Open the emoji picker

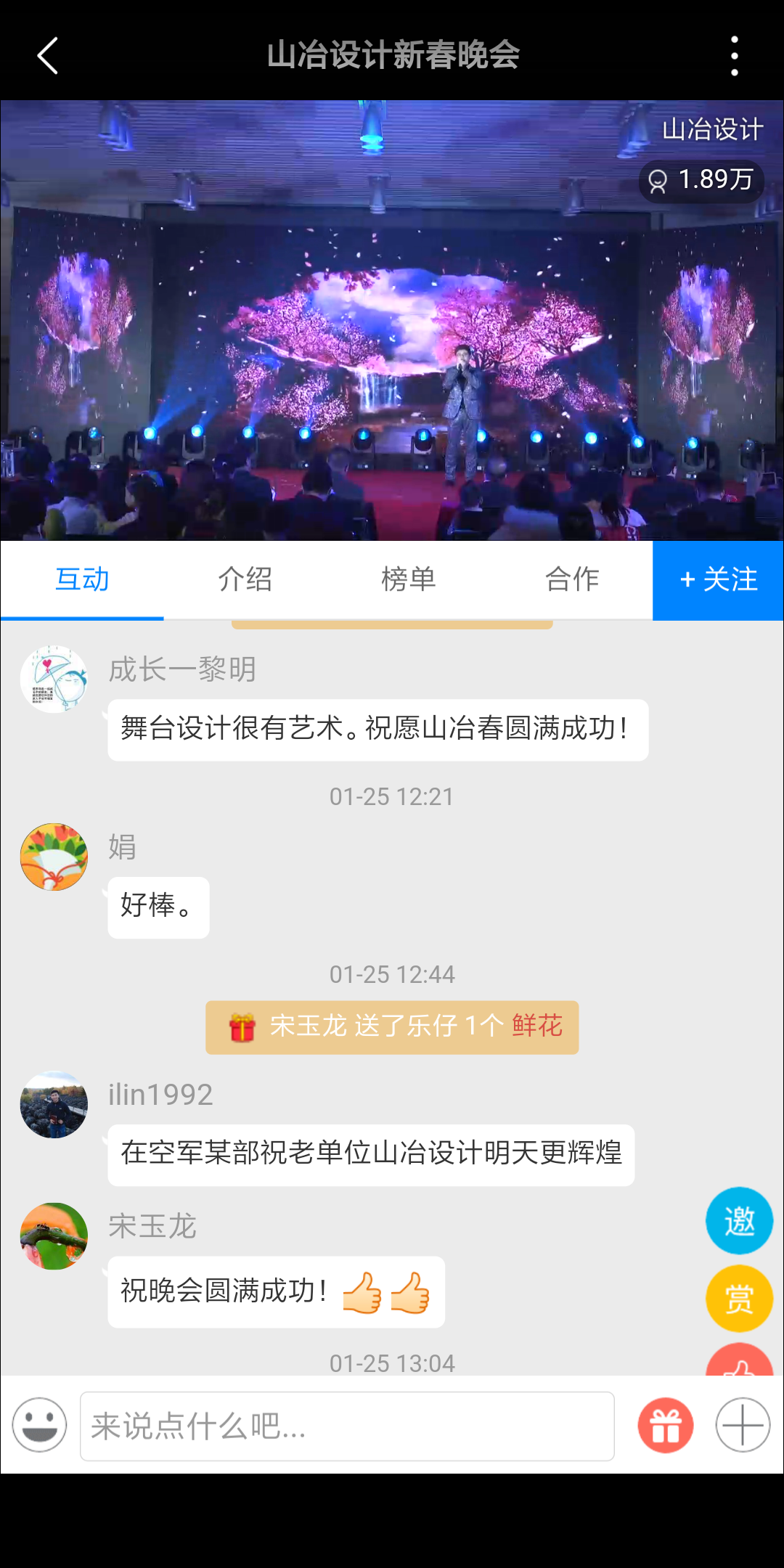tap(40, 1425)
